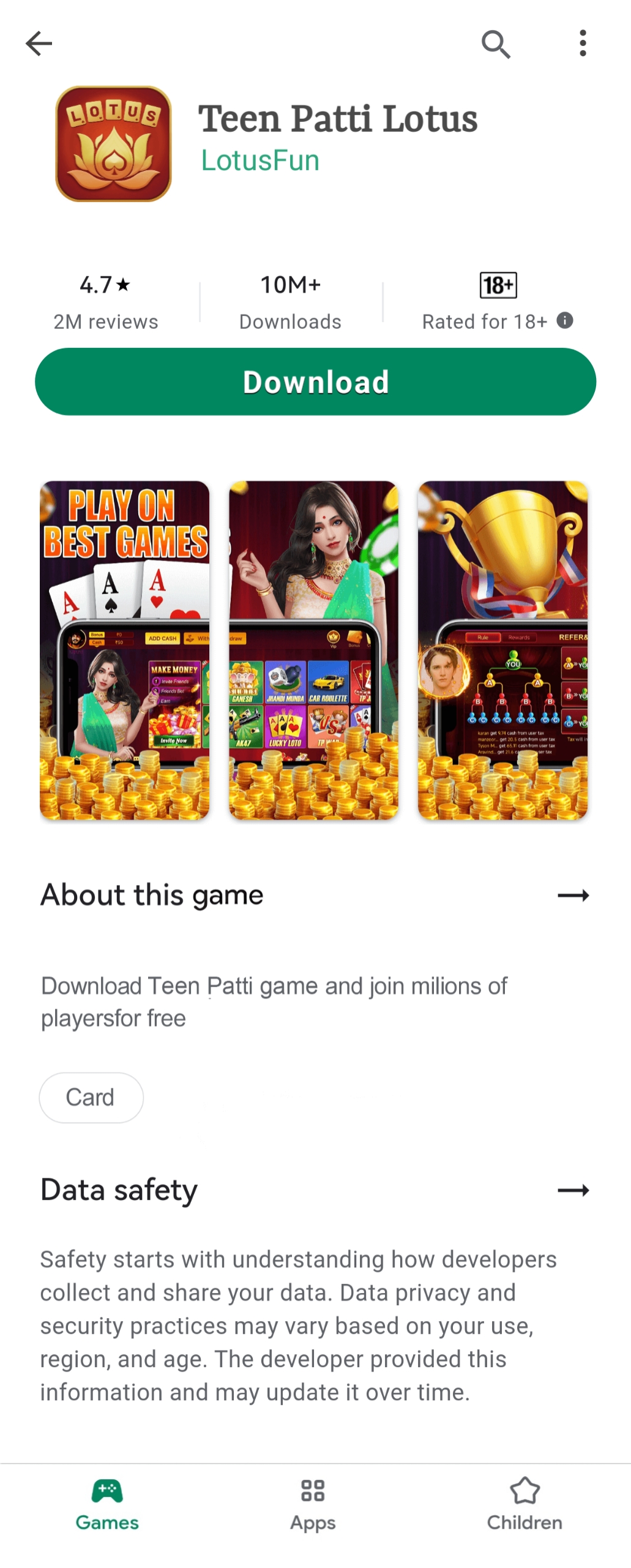View info about the 18+ rating
Image resolution: width=631 pixels, height=1568 pixels.
pos(564,320)
